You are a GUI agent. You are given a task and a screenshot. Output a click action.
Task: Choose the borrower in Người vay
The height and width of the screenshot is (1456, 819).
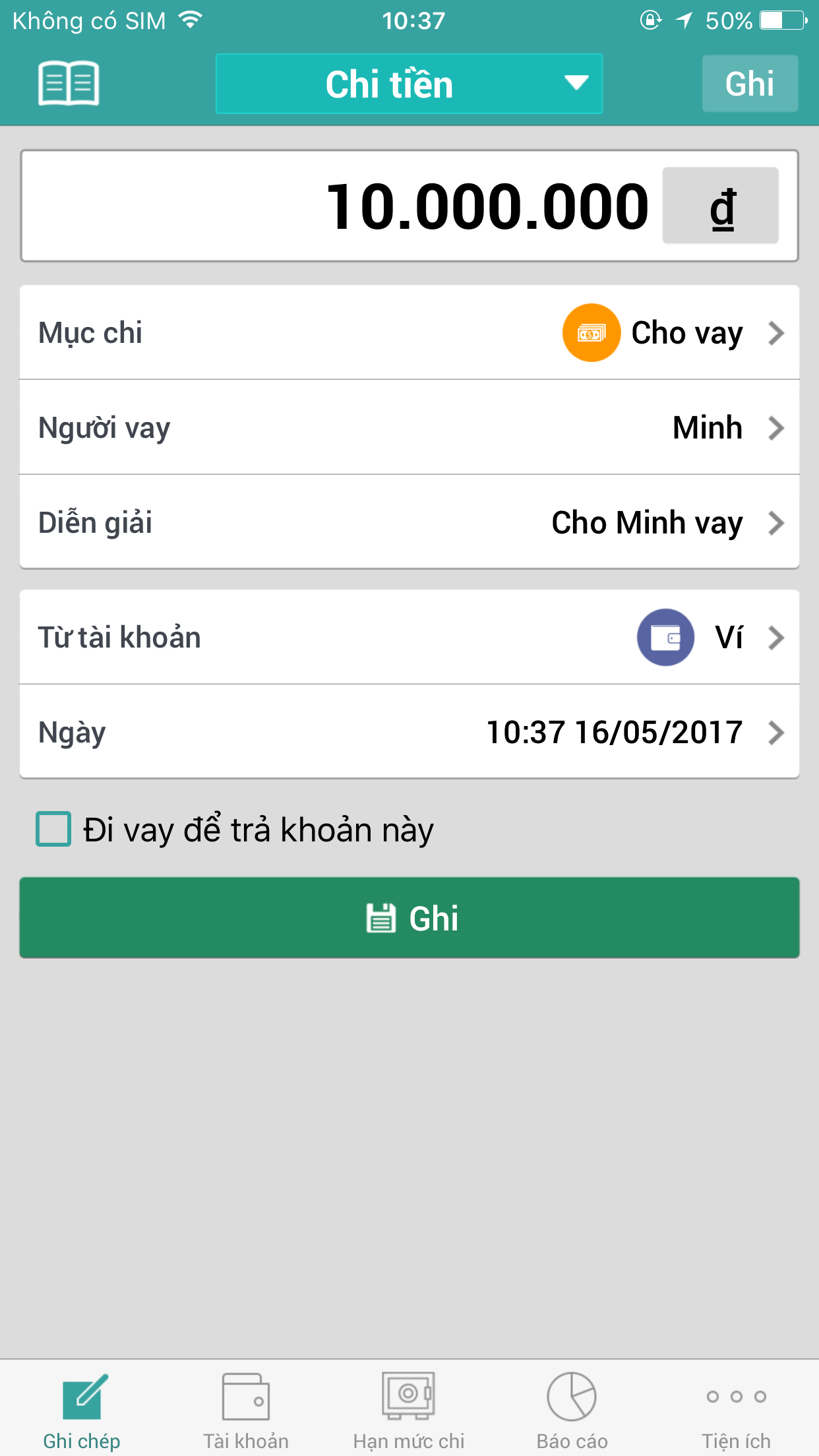pos(409,427)
